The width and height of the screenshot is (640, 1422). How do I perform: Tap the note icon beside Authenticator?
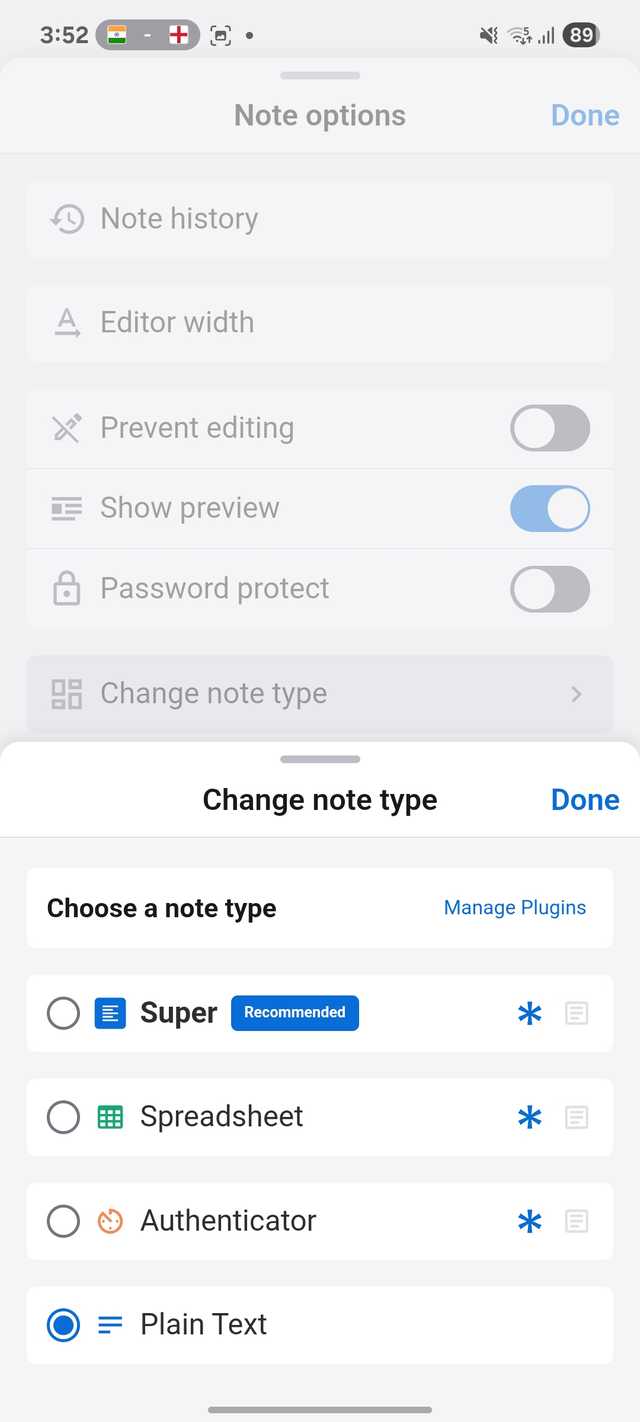point(576,1221)
